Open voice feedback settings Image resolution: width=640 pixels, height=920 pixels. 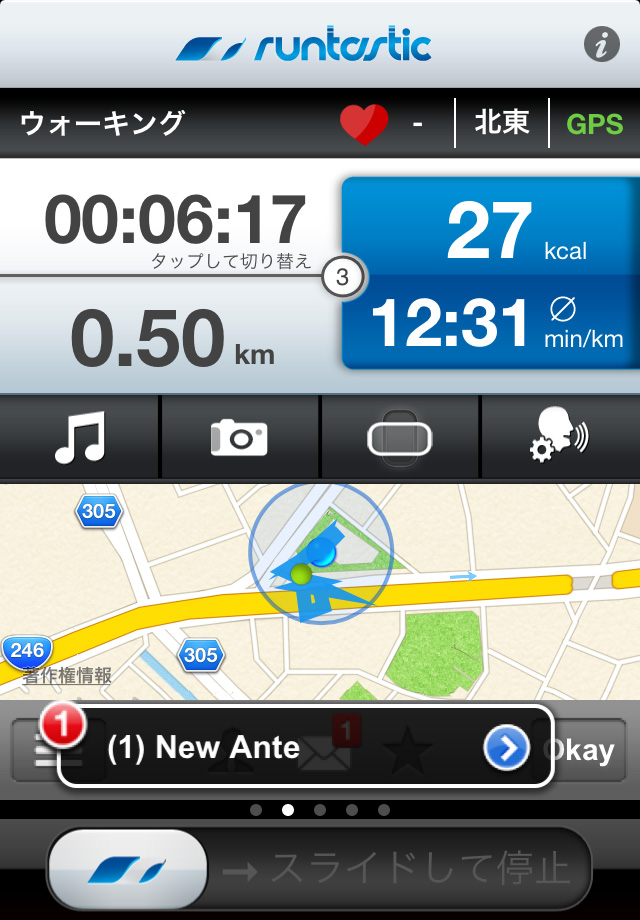(559, 438)
